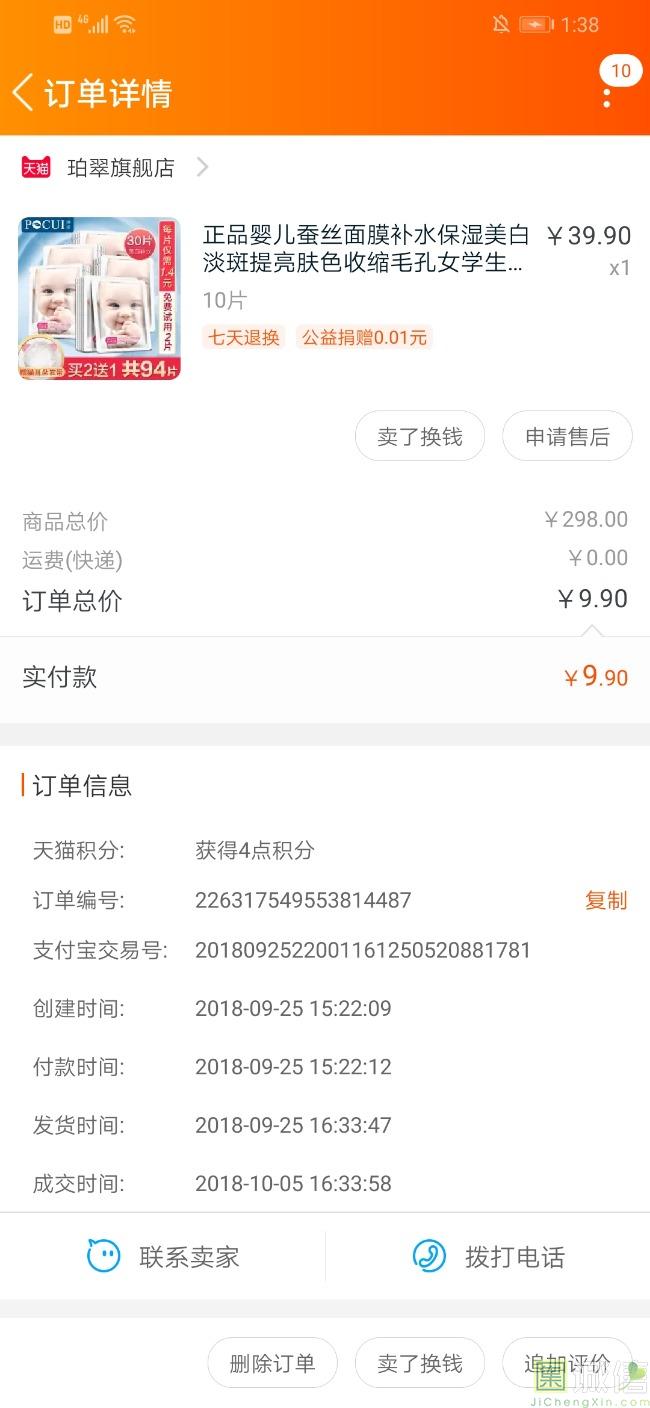Apply for after-sales via 申请售后
Image resolution: width=650 pixels, height=1408 pixels.
[567, 437]
